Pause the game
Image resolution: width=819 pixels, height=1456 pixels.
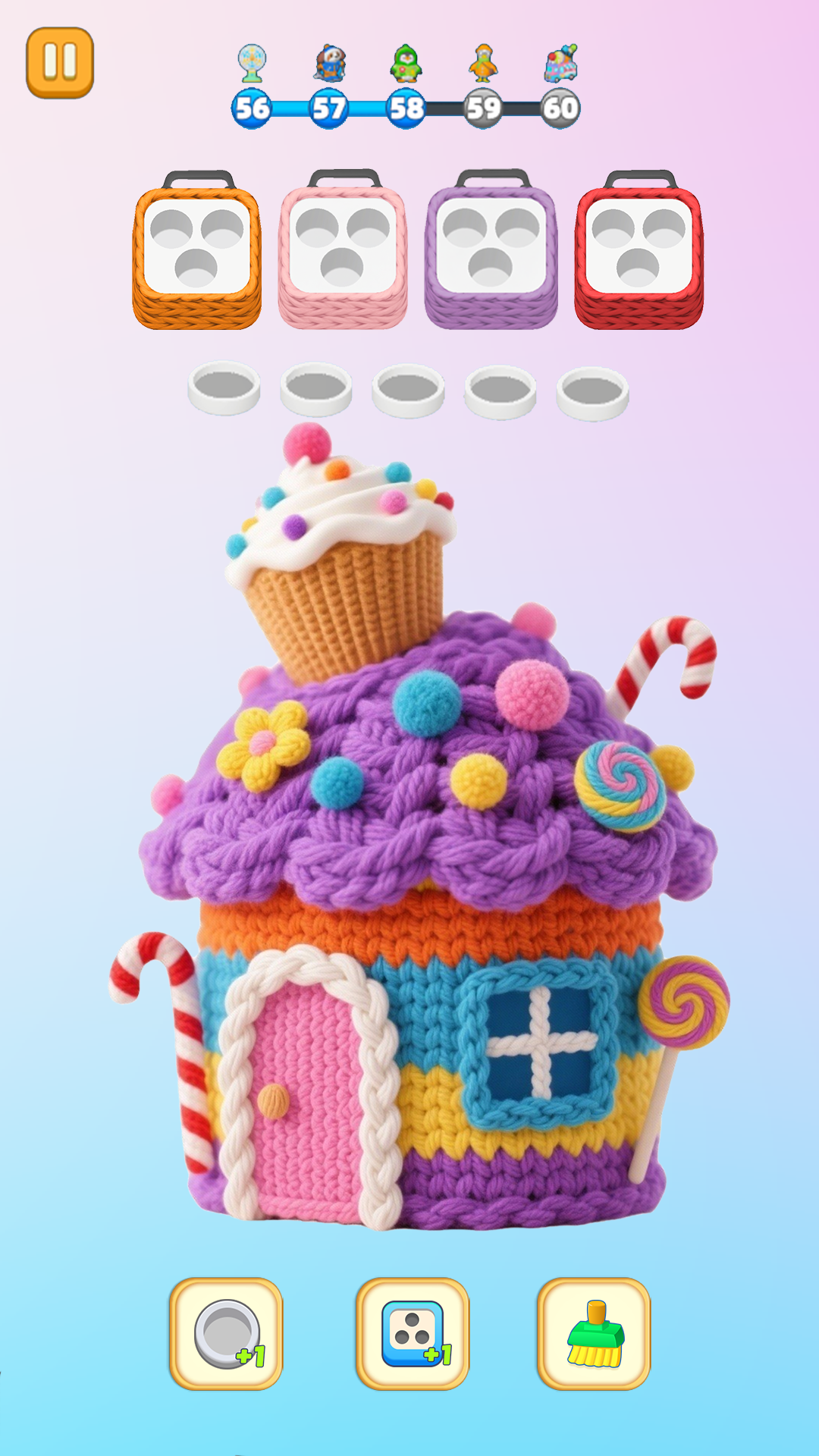tap(60, 63)
